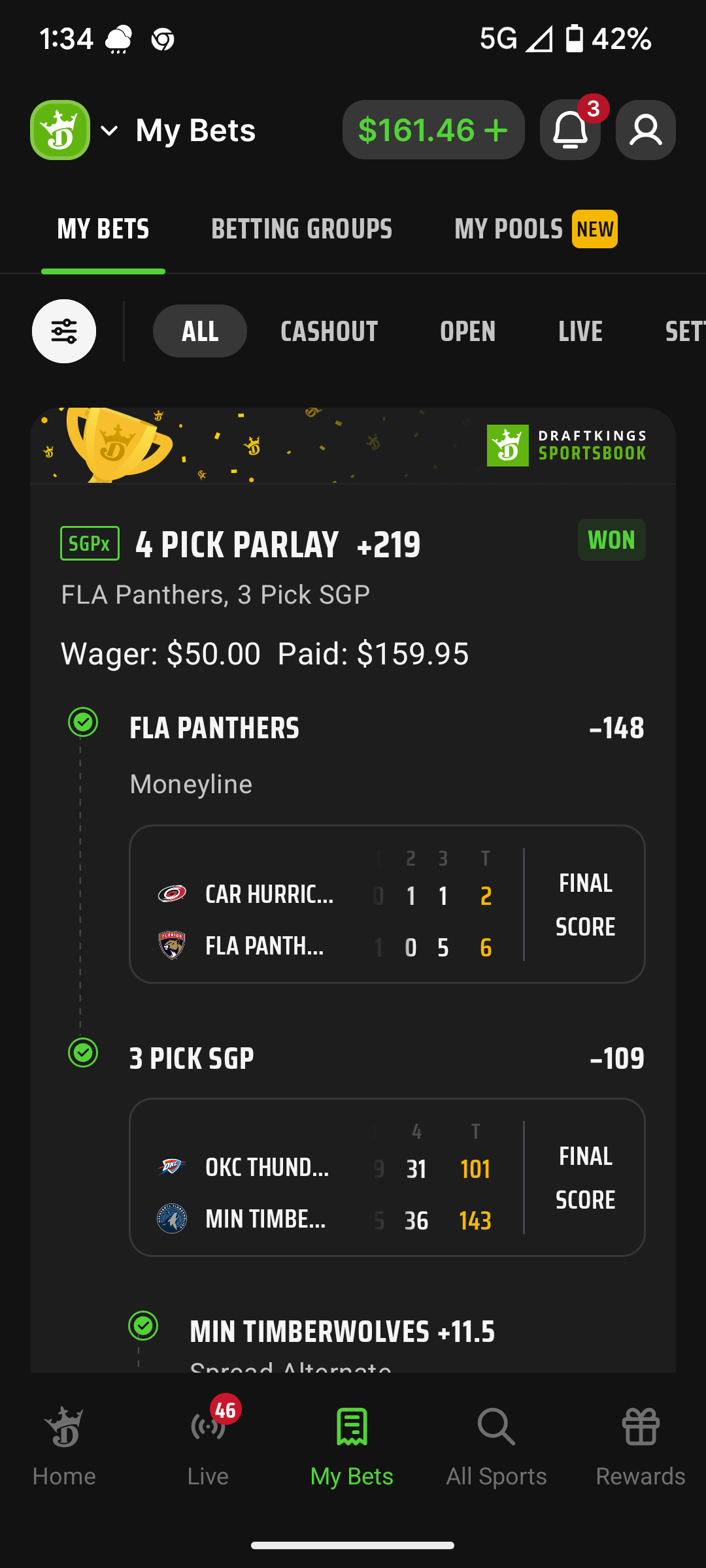Tap the $161.46 balance deposit button
The width and height of the screenshot is (706, 1568).
(x=433, y=130)
